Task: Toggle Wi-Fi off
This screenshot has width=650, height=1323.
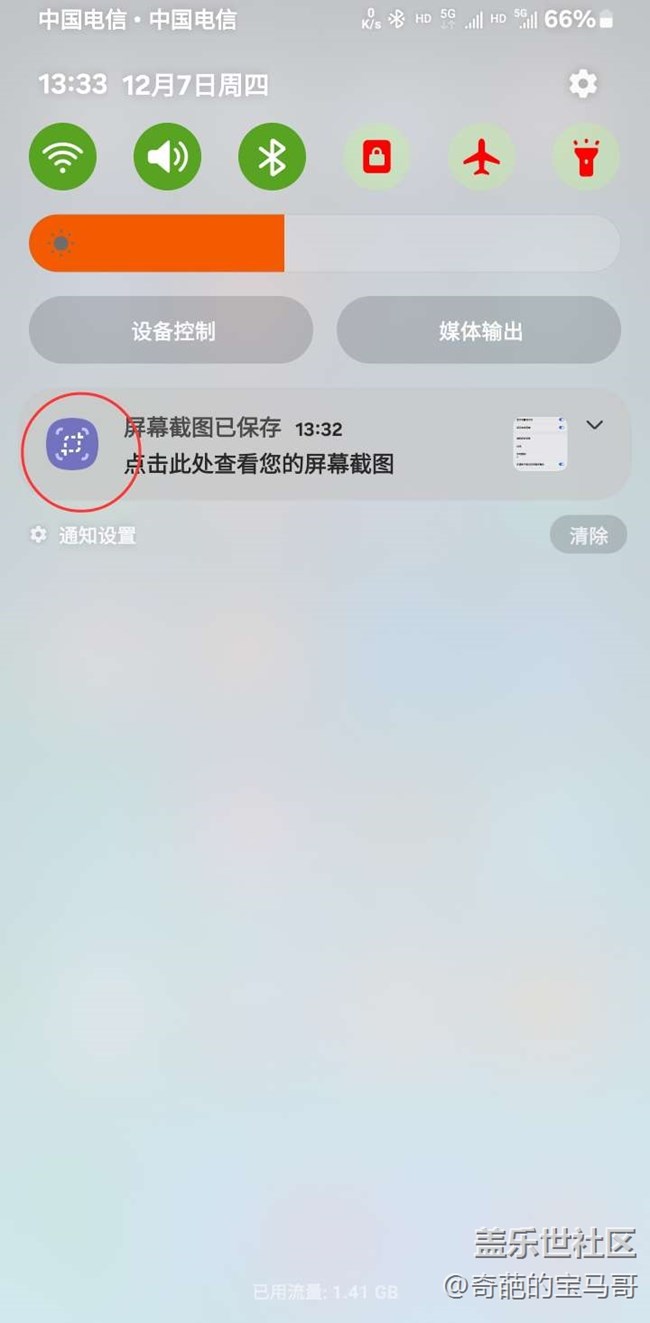Action: point(63,157)
